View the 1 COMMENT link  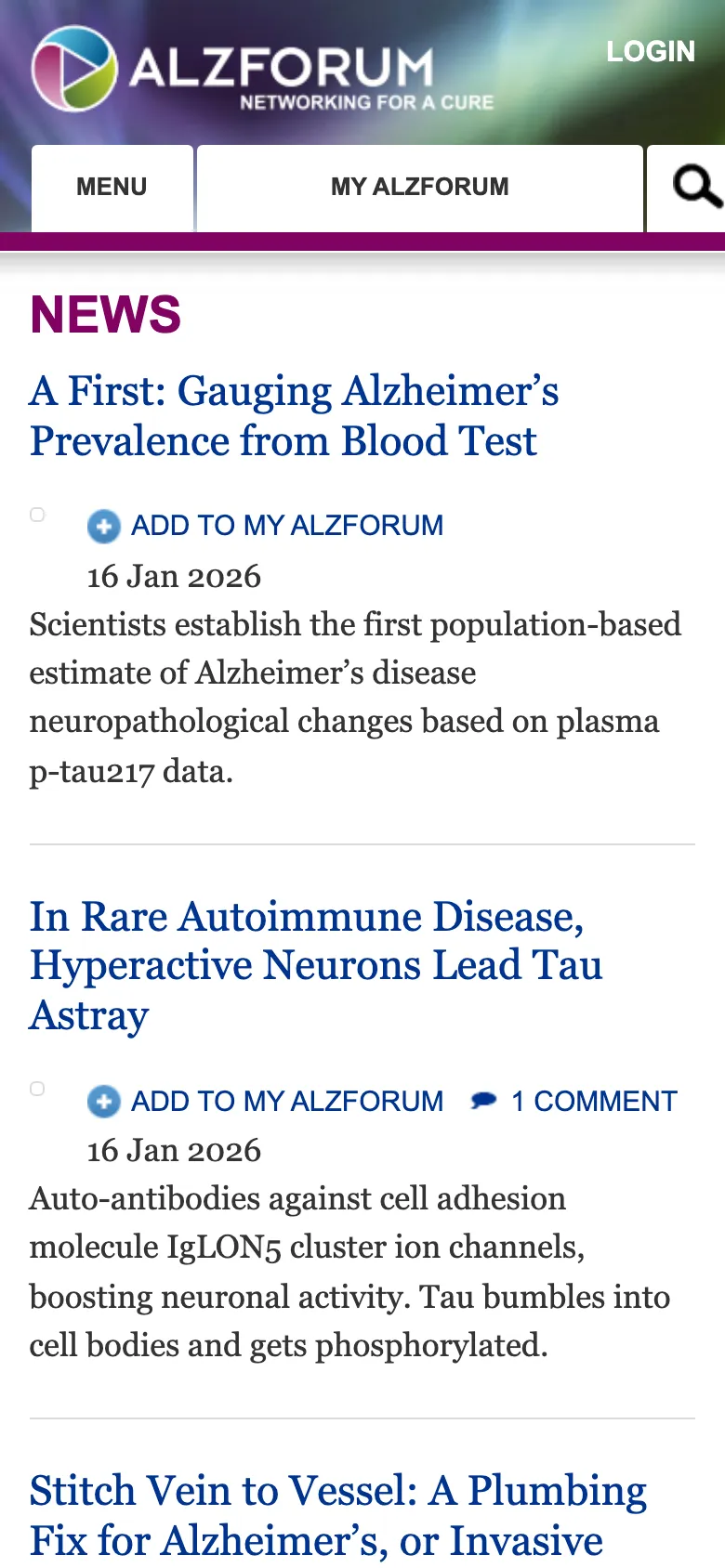pyautogui.click(x=574, y=1102)
